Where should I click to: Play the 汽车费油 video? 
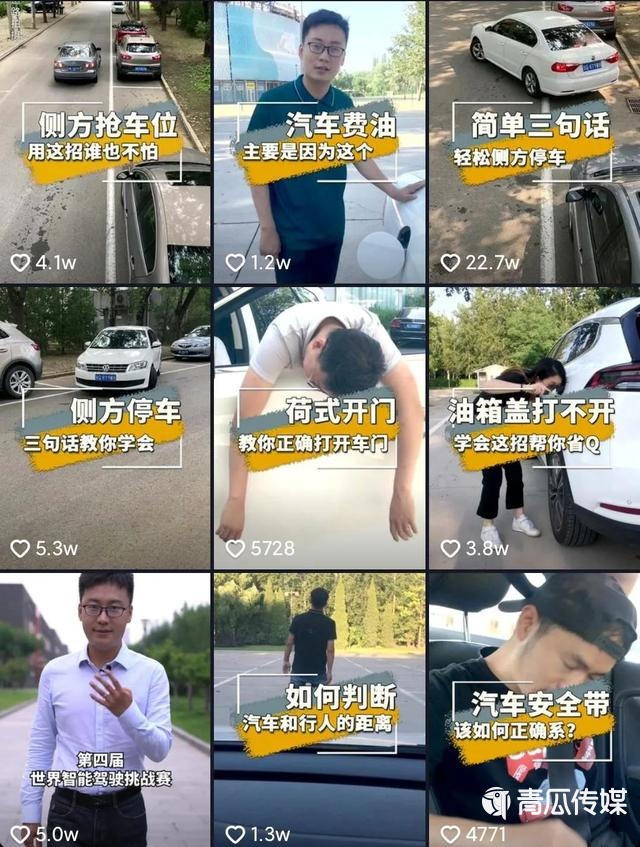pos(319,142)
